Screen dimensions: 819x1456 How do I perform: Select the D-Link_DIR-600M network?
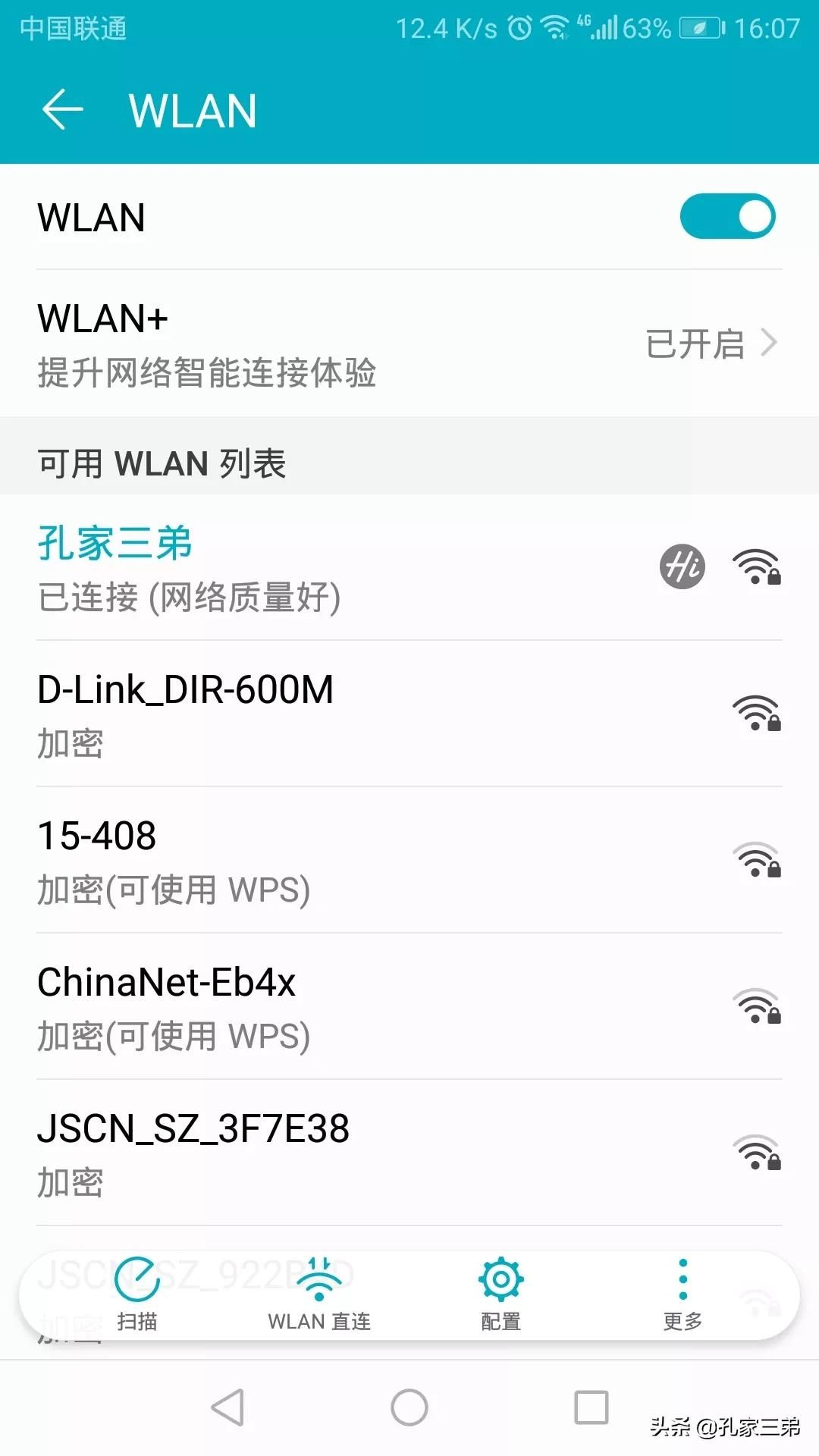(x=303, y=713)
